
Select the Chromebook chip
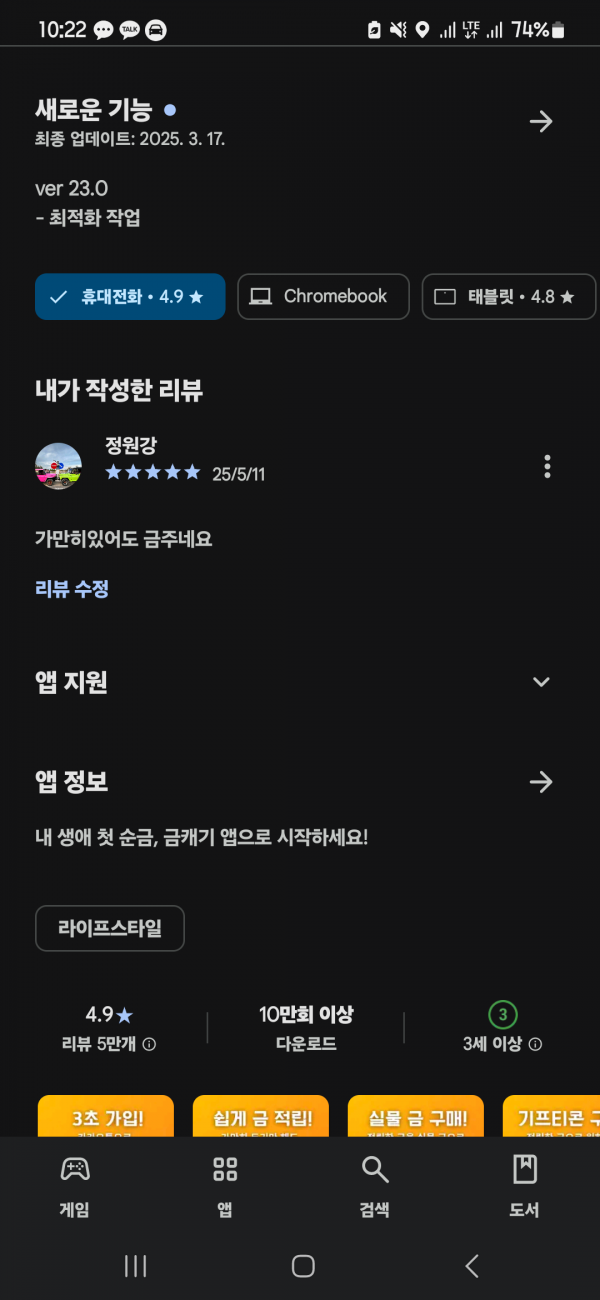click(x=323, y=297)
